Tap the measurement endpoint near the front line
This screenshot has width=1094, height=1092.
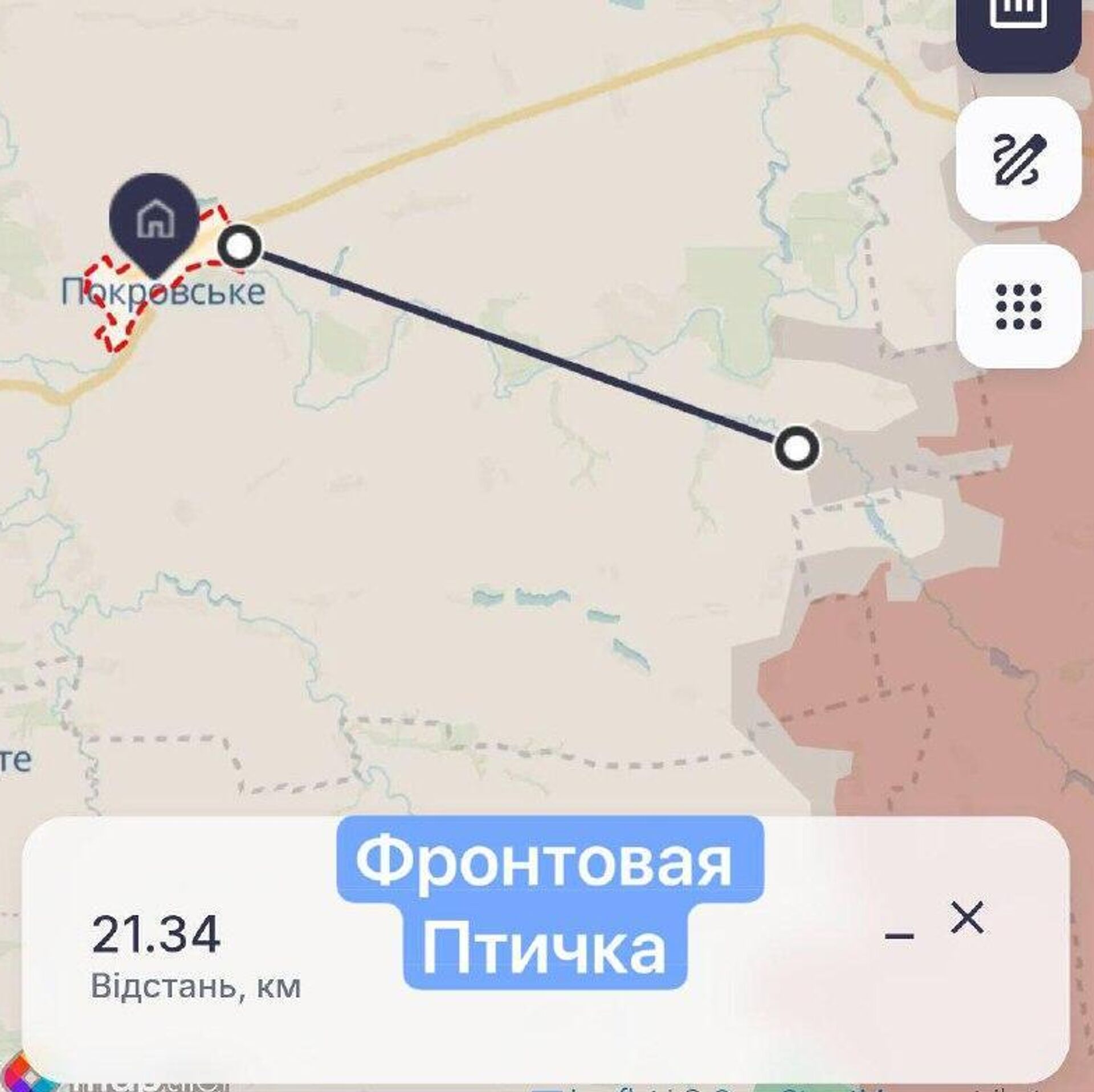point(797,448)
